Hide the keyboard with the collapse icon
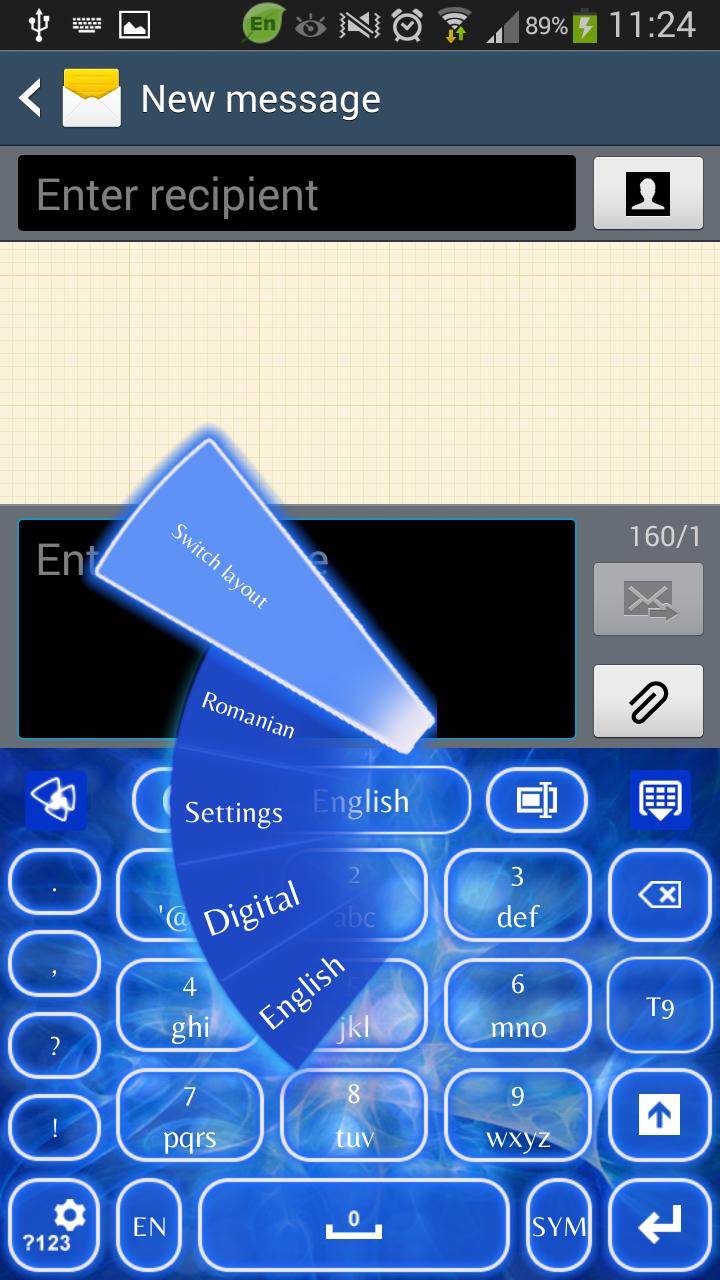This screenshot has width=720, height=1280. click(660, 799)
